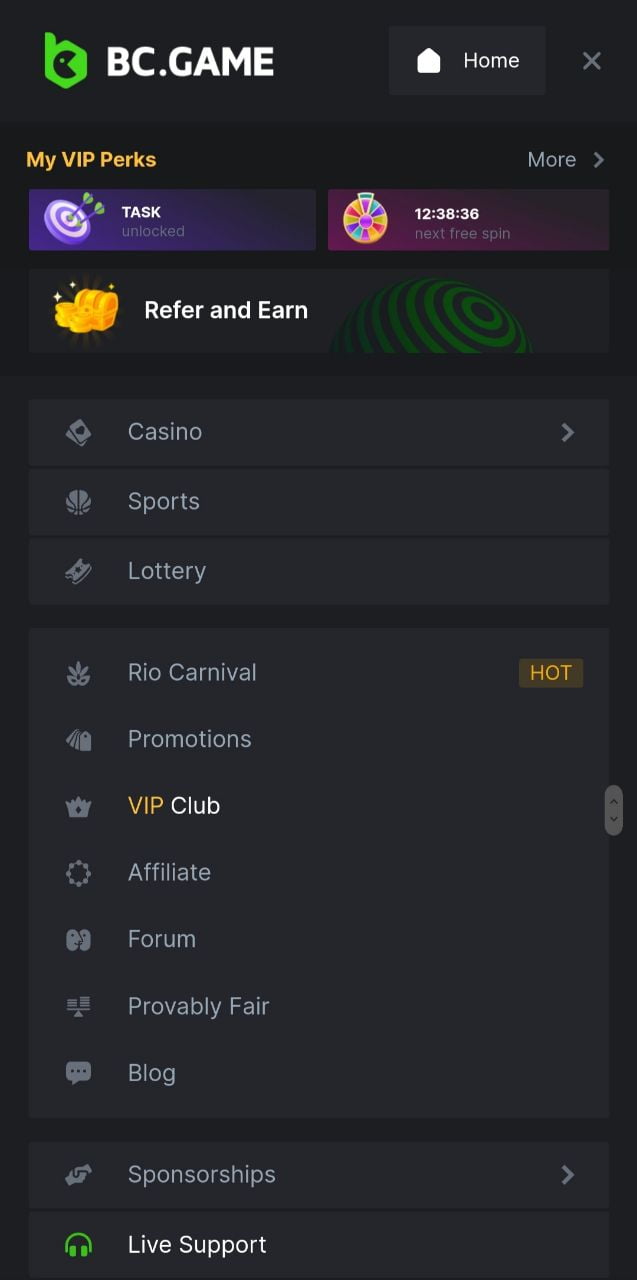Open More VIP perks
The image size is (637, 1280).
566,160
